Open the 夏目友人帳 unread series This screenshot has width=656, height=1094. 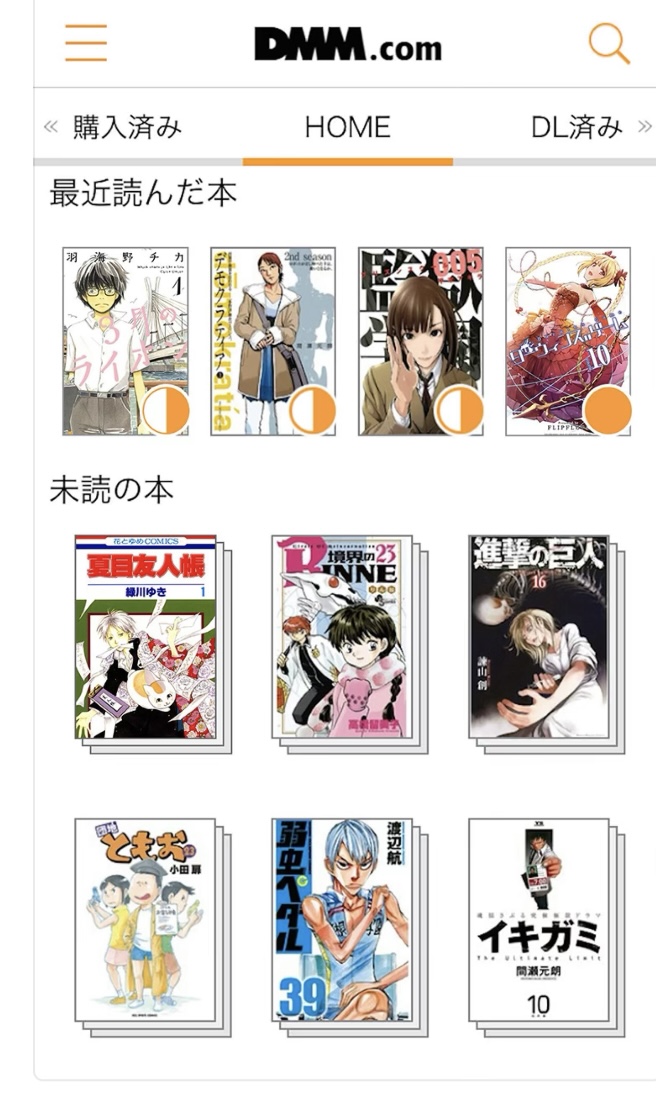[x=146, y=637]
